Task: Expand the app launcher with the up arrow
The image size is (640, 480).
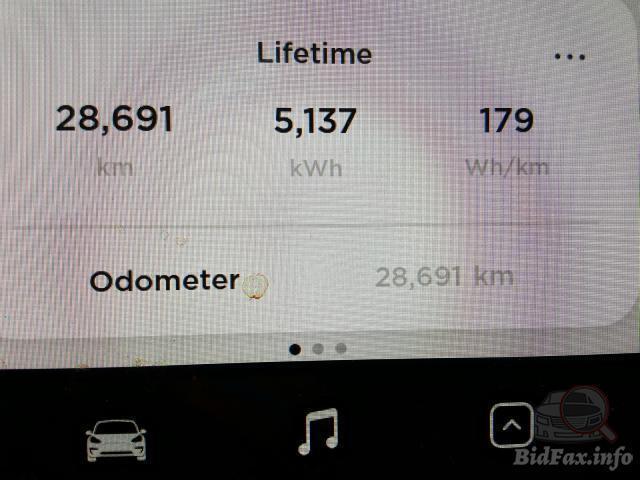Action: (x=511, y=427)
